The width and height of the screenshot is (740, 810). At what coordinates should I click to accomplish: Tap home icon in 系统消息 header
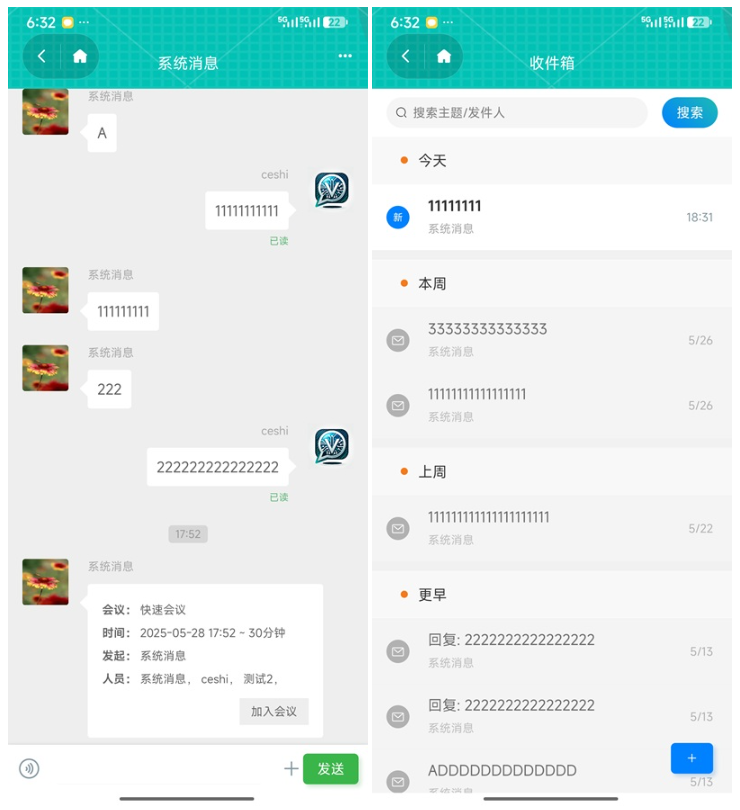[x=80, y=57]
